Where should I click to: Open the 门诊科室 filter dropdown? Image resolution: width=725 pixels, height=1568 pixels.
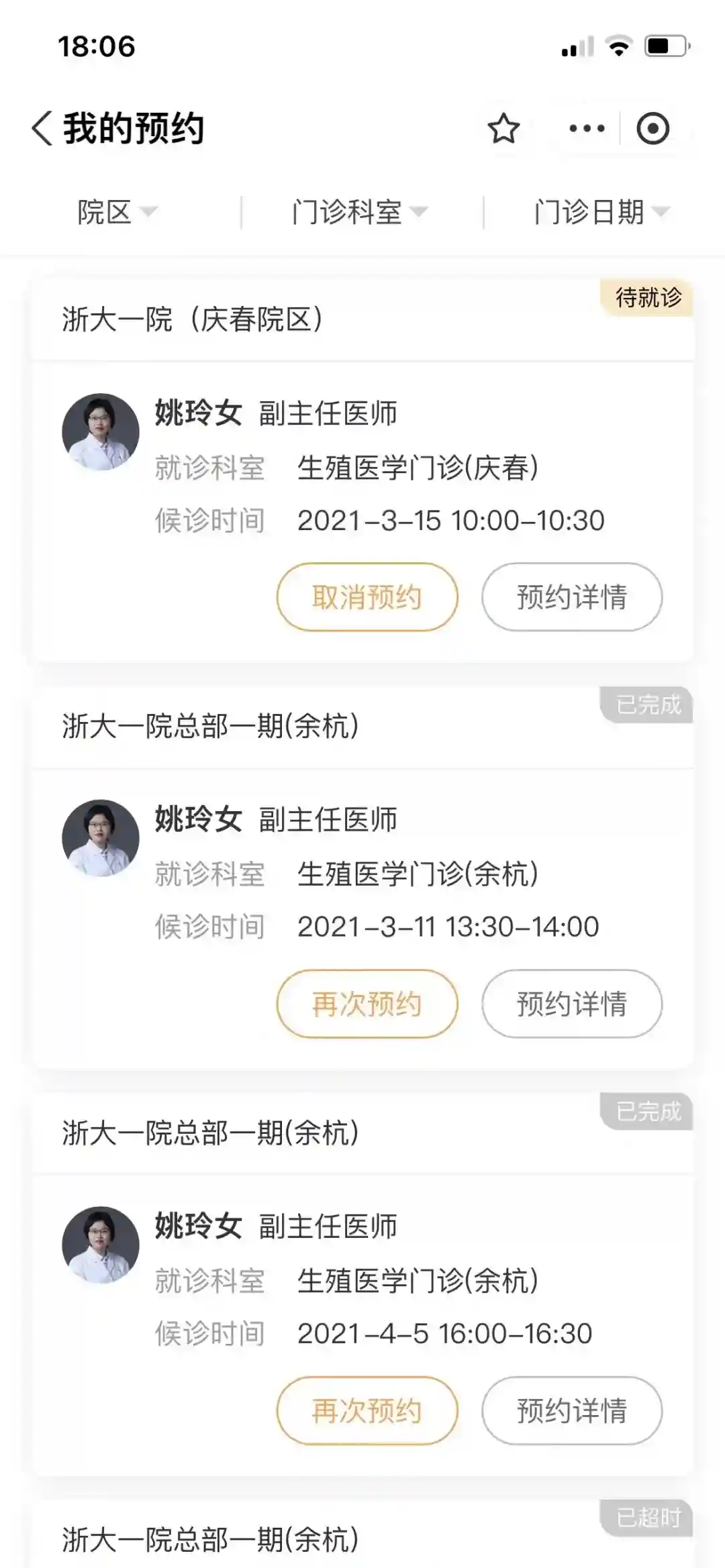click(x=359, y=212)
